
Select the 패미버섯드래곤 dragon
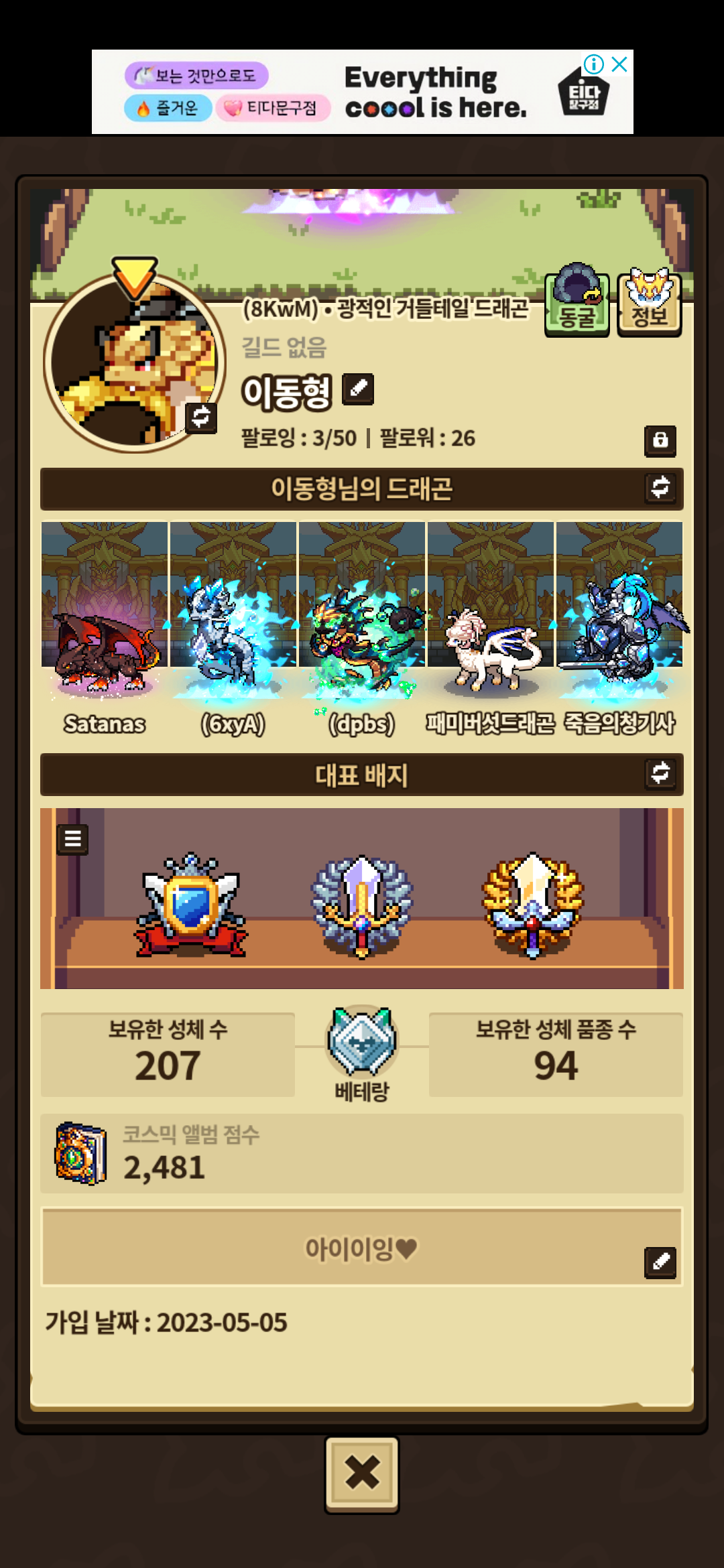pyautogui.click(x=491, y=630)
